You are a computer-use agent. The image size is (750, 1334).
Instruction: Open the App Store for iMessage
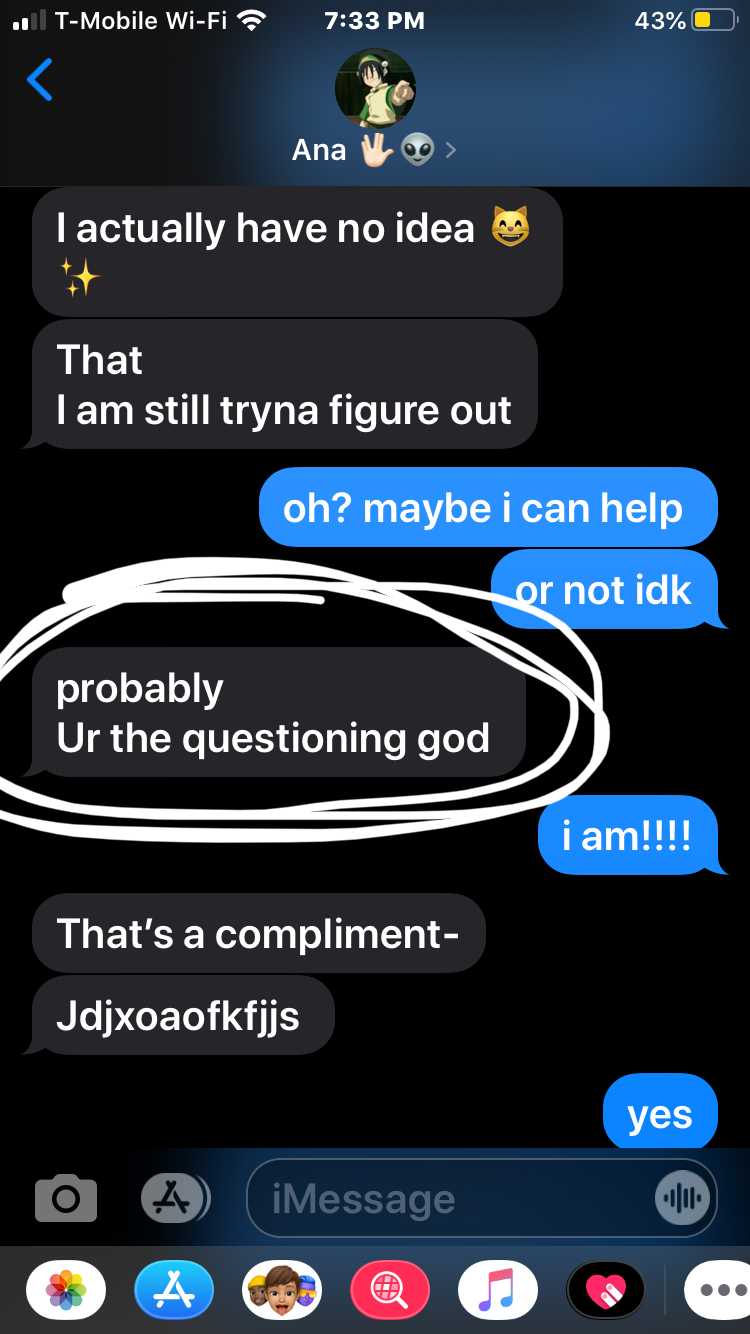[x=174, y=1291]
